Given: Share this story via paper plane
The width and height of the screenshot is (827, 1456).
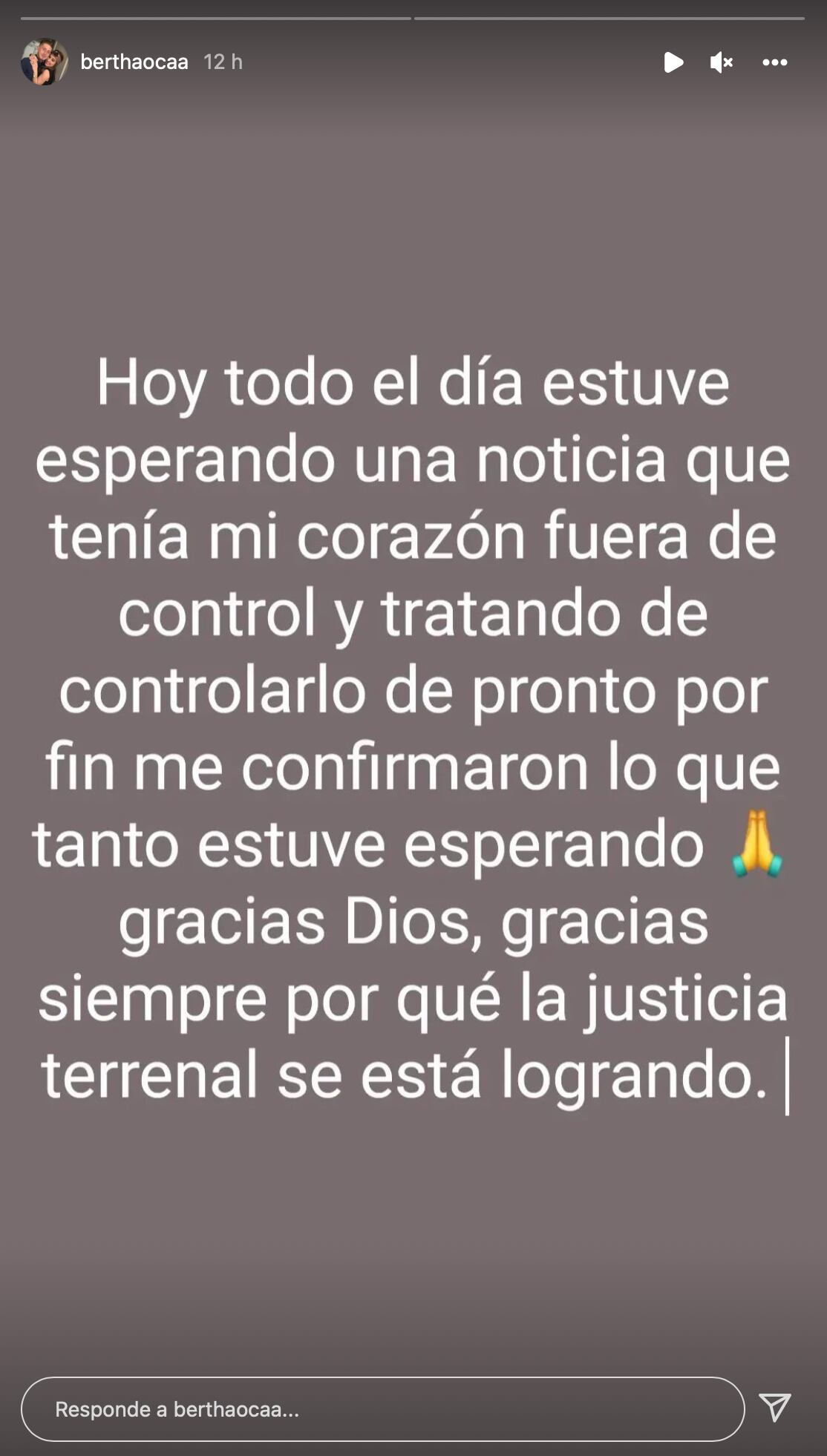Looking at the screenshot, I should [x=774, y=1408].
